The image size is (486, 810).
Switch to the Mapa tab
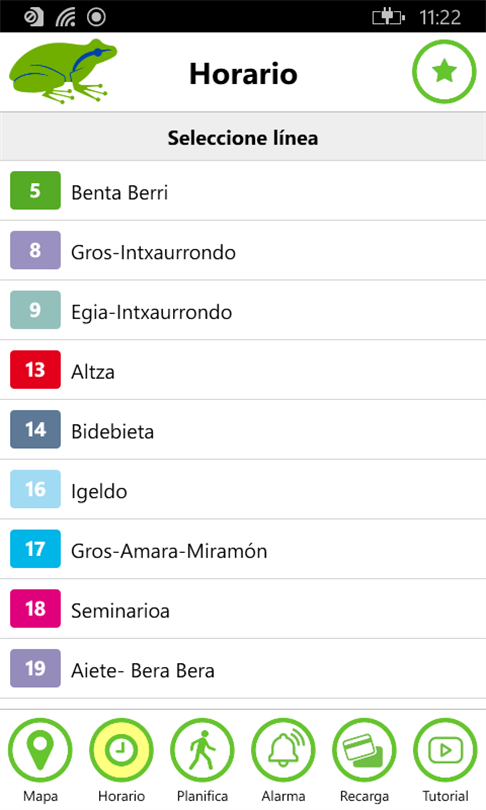tap(40, 760)
